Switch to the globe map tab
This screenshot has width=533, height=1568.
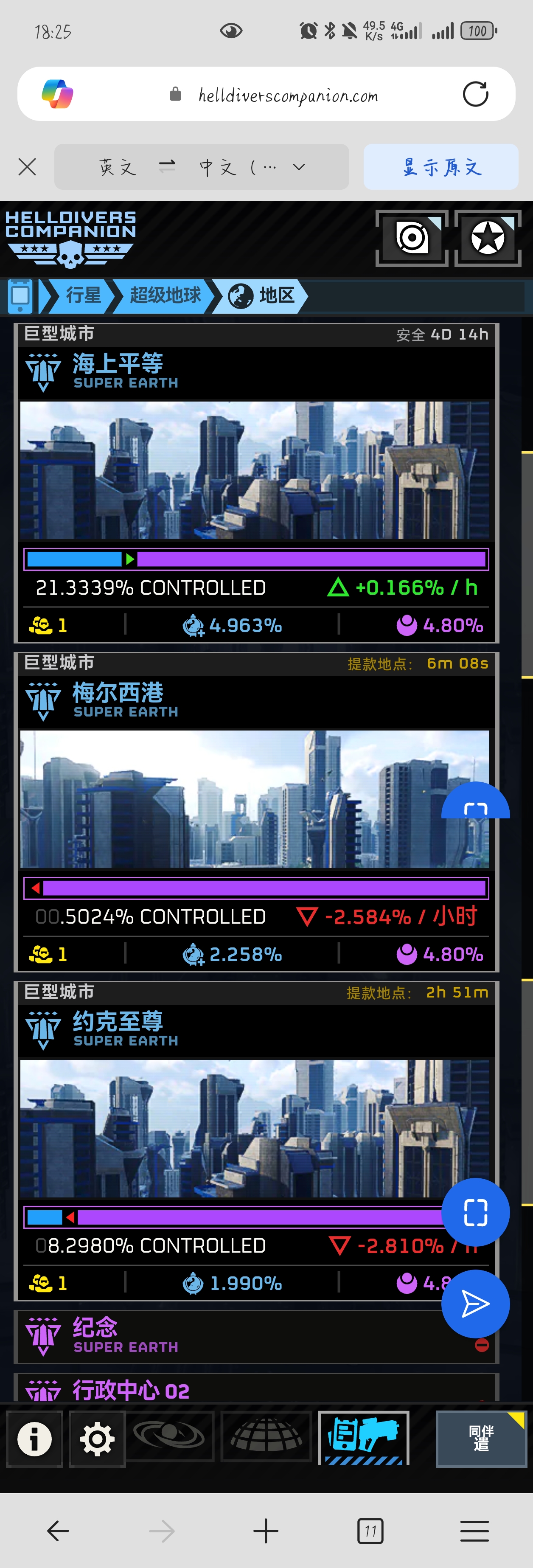coord(266,1436)
